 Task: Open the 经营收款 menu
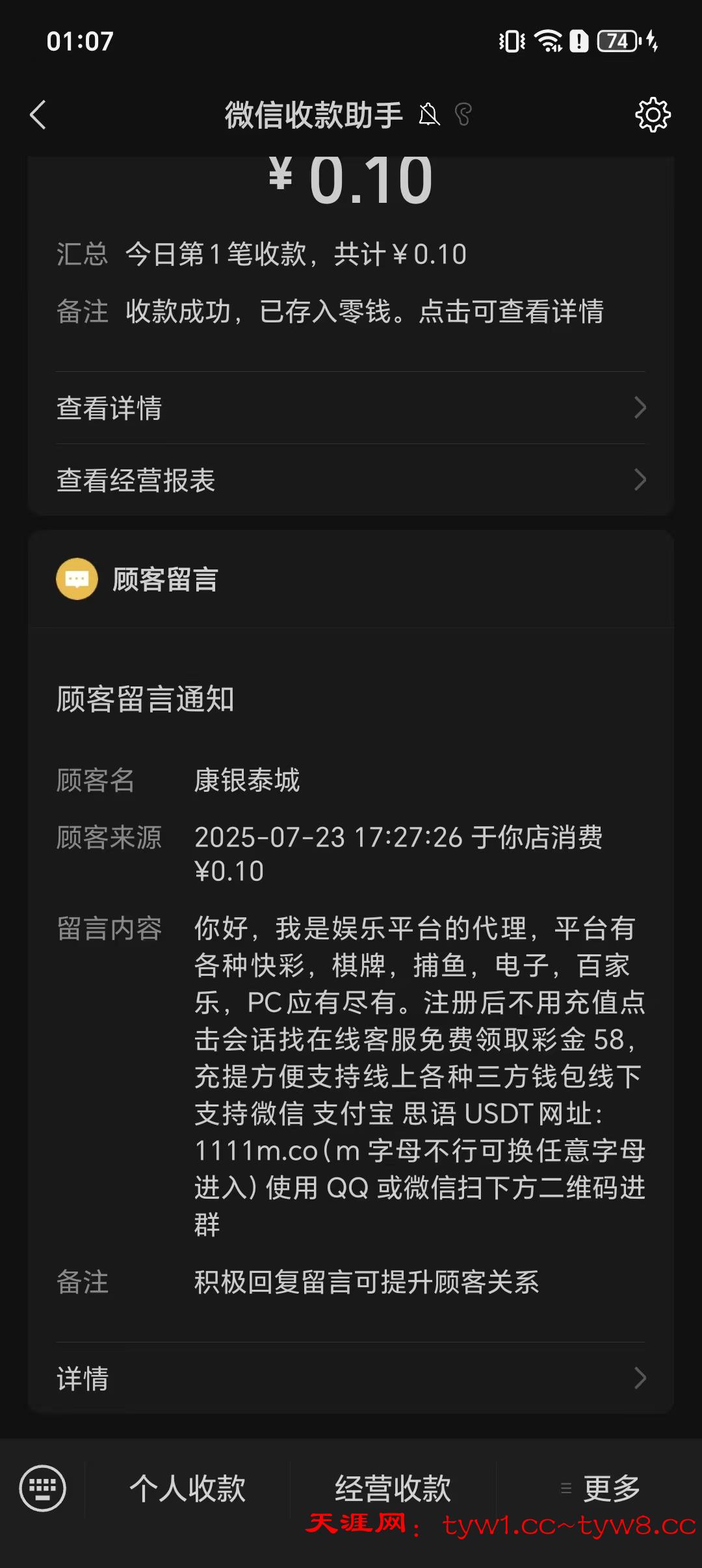[393, 1488]
